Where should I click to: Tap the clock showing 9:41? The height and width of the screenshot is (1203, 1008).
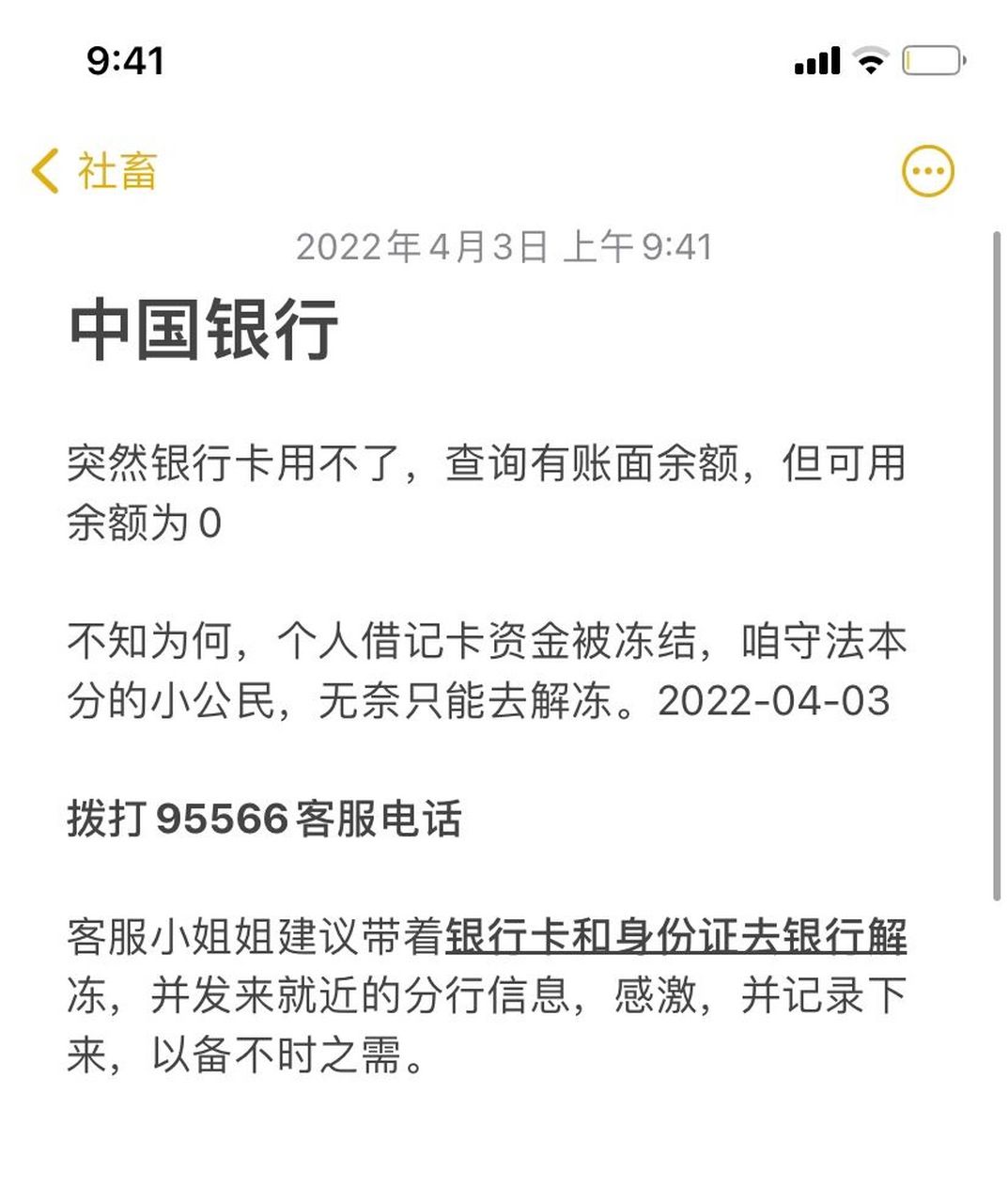pyautogui.click(x=123, y=59)
